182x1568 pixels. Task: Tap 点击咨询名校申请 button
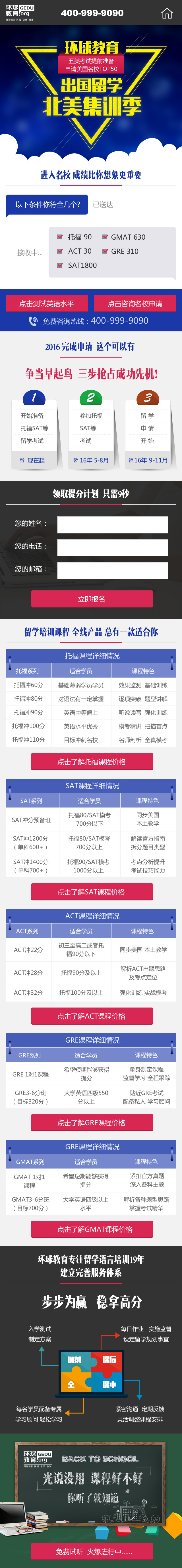[135, 303]
